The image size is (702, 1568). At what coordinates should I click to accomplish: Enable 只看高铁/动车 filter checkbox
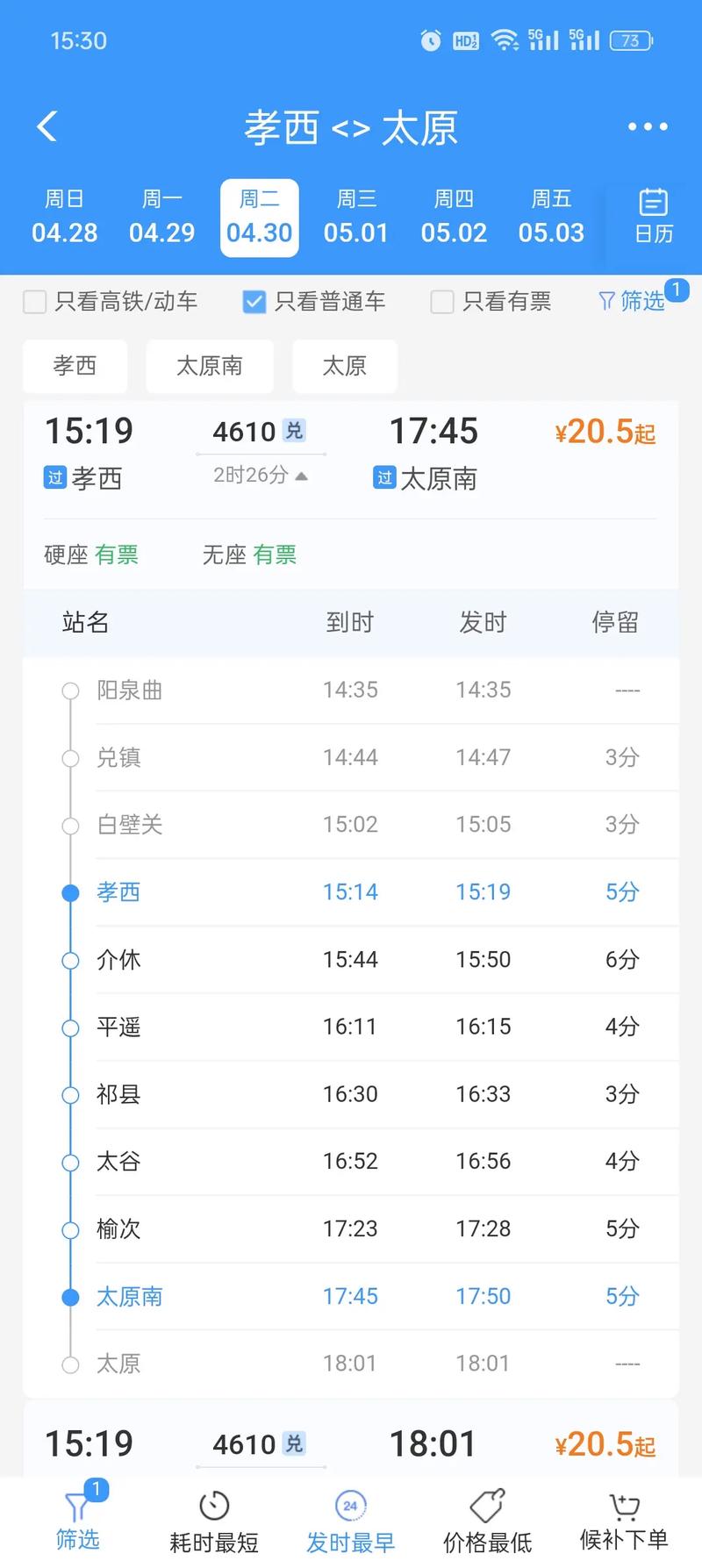click(x=34, y=302)
